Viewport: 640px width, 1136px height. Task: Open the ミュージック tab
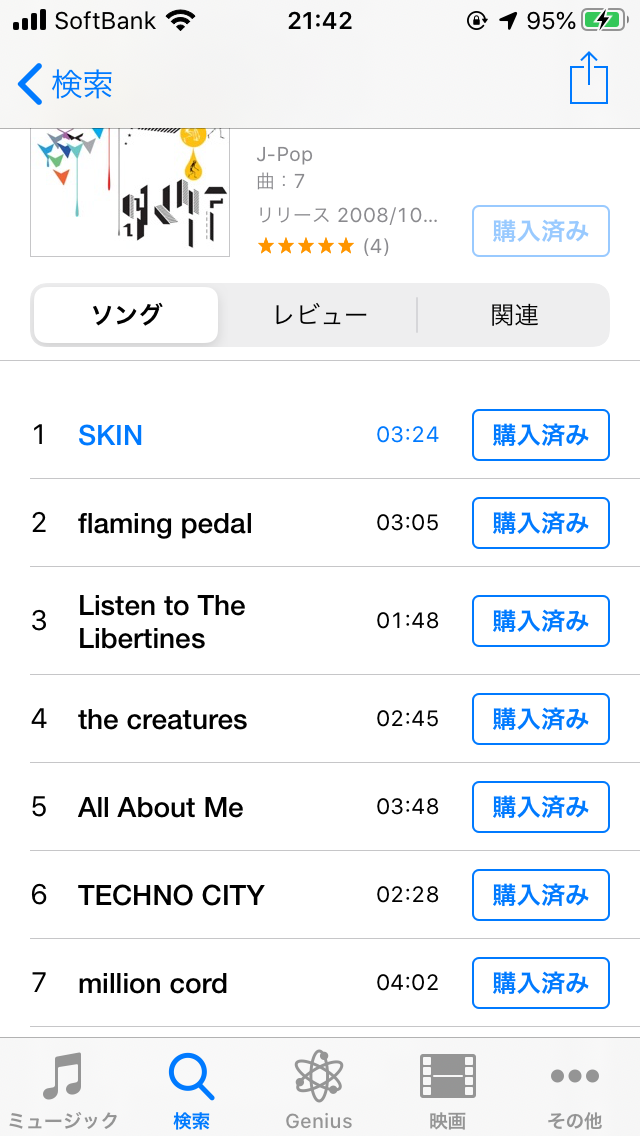[x=62, y=1090]
